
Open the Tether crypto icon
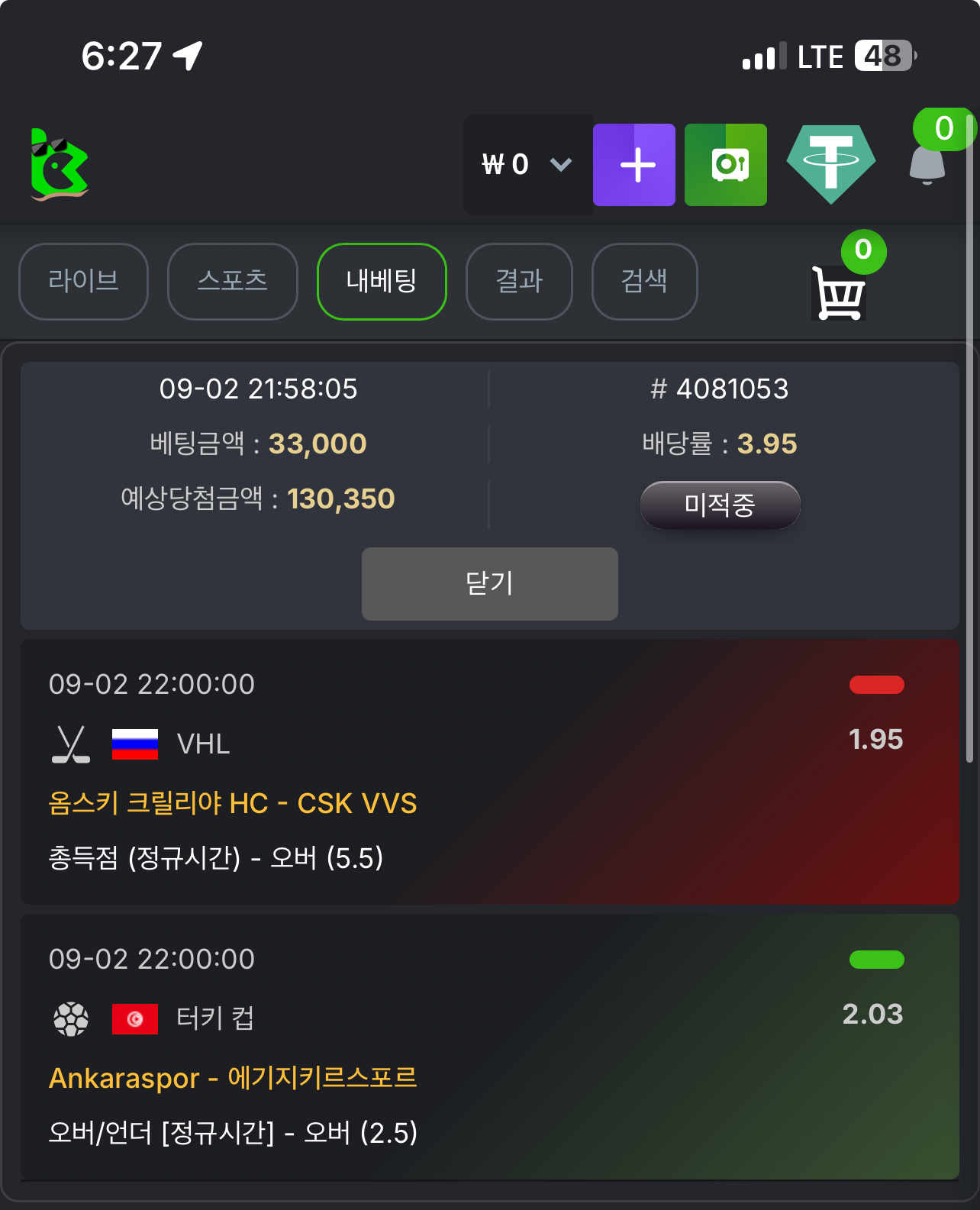click(x=831, y=163)
